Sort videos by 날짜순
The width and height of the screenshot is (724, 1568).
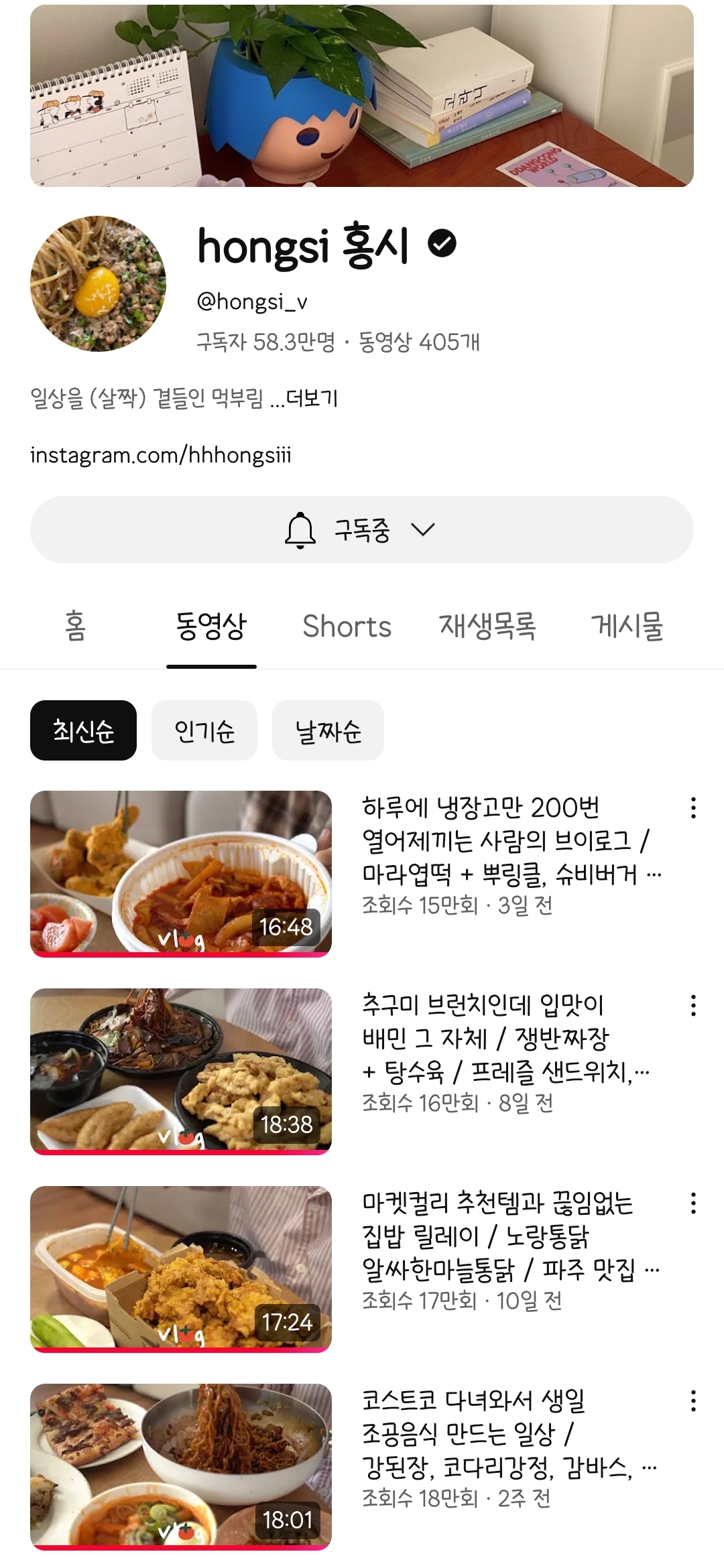pos(328,730)
